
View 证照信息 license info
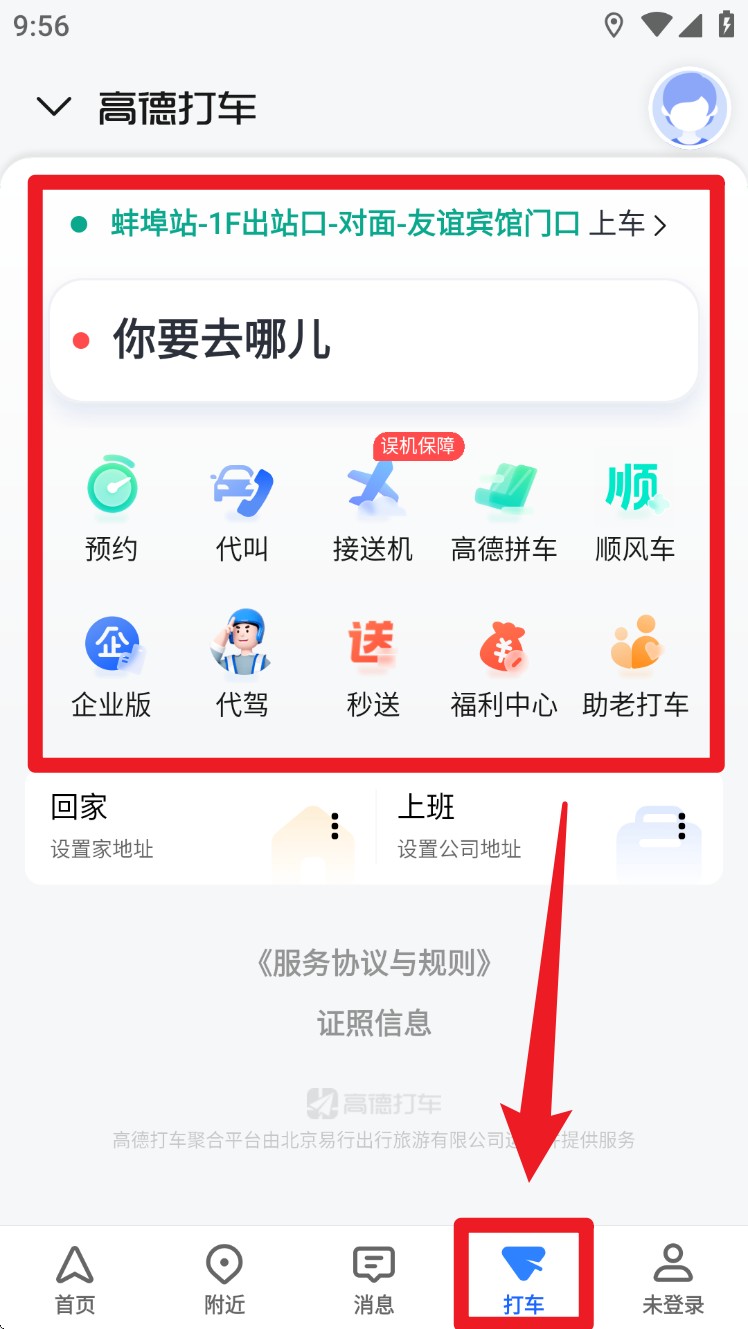tap(374, 1022)
